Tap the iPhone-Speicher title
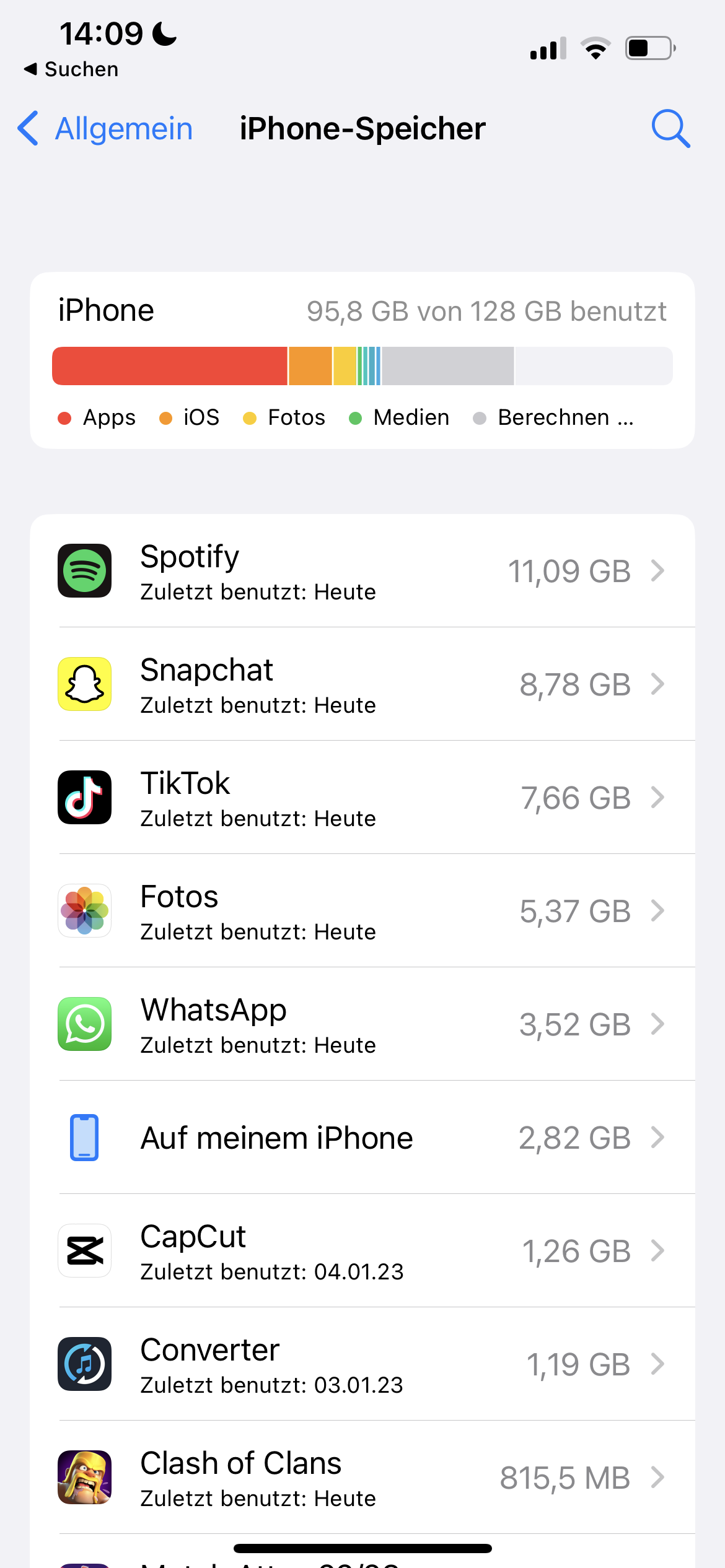 [362, 128]
